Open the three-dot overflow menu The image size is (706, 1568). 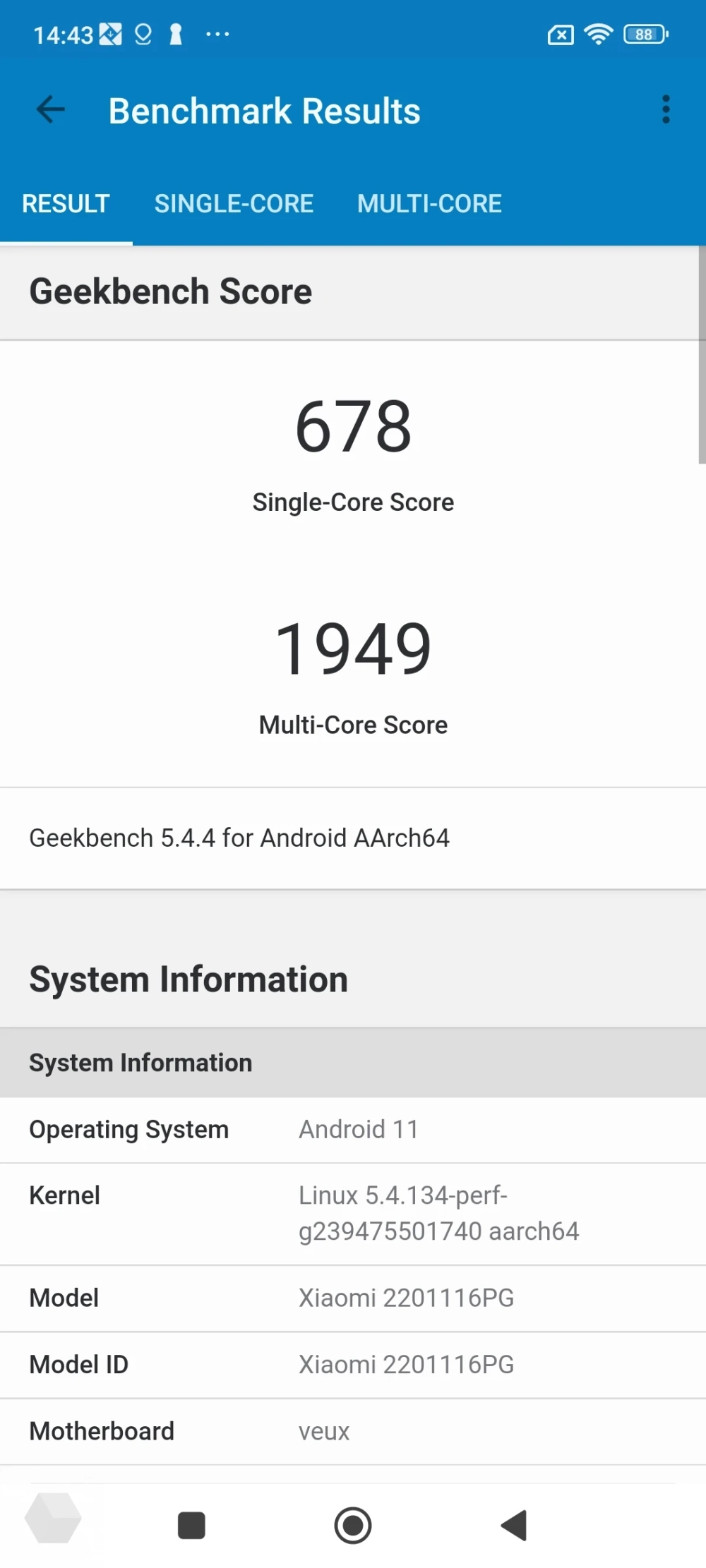point(665,109)
